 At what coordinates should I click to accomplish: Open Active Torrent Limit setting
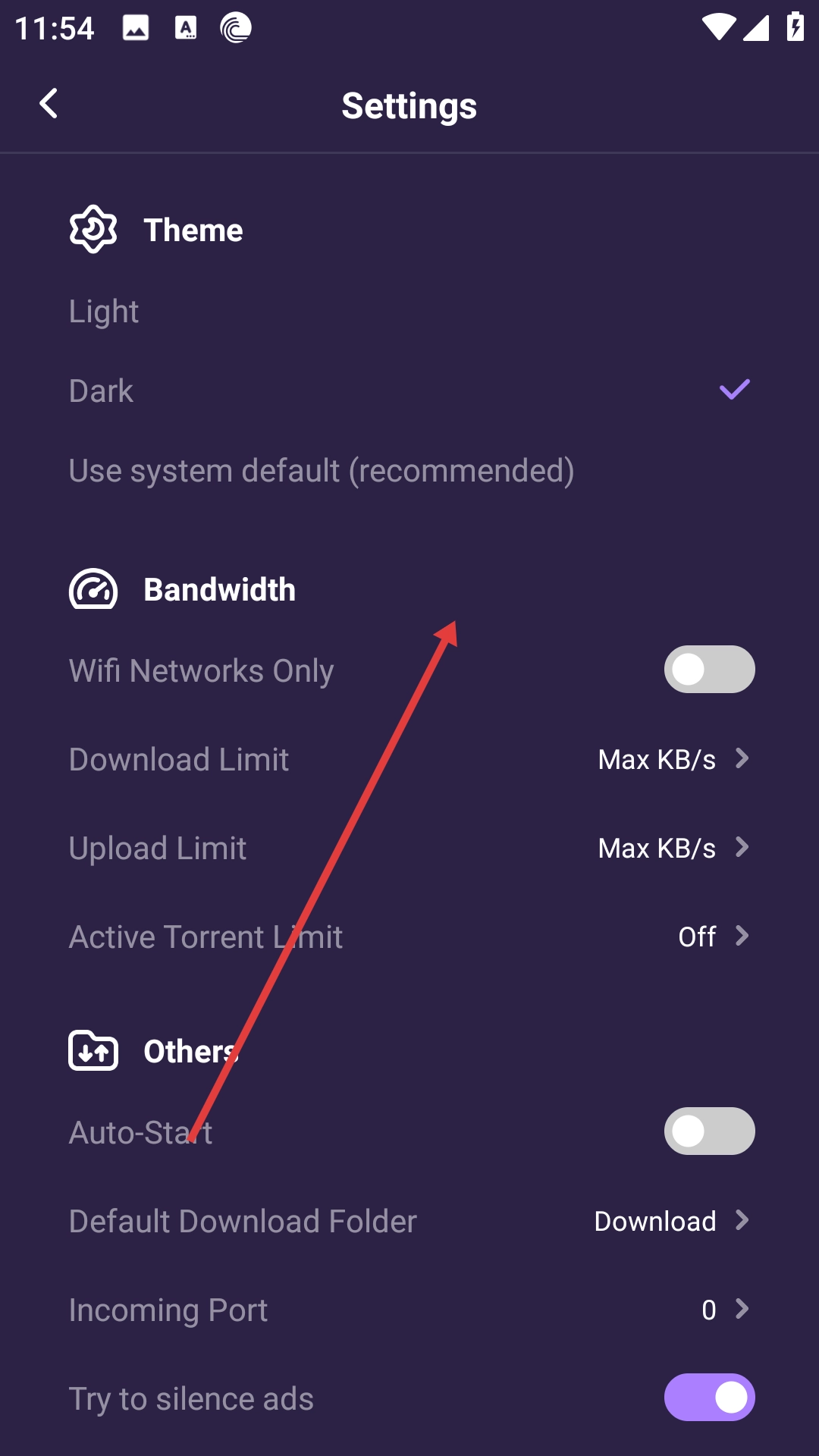409,937
